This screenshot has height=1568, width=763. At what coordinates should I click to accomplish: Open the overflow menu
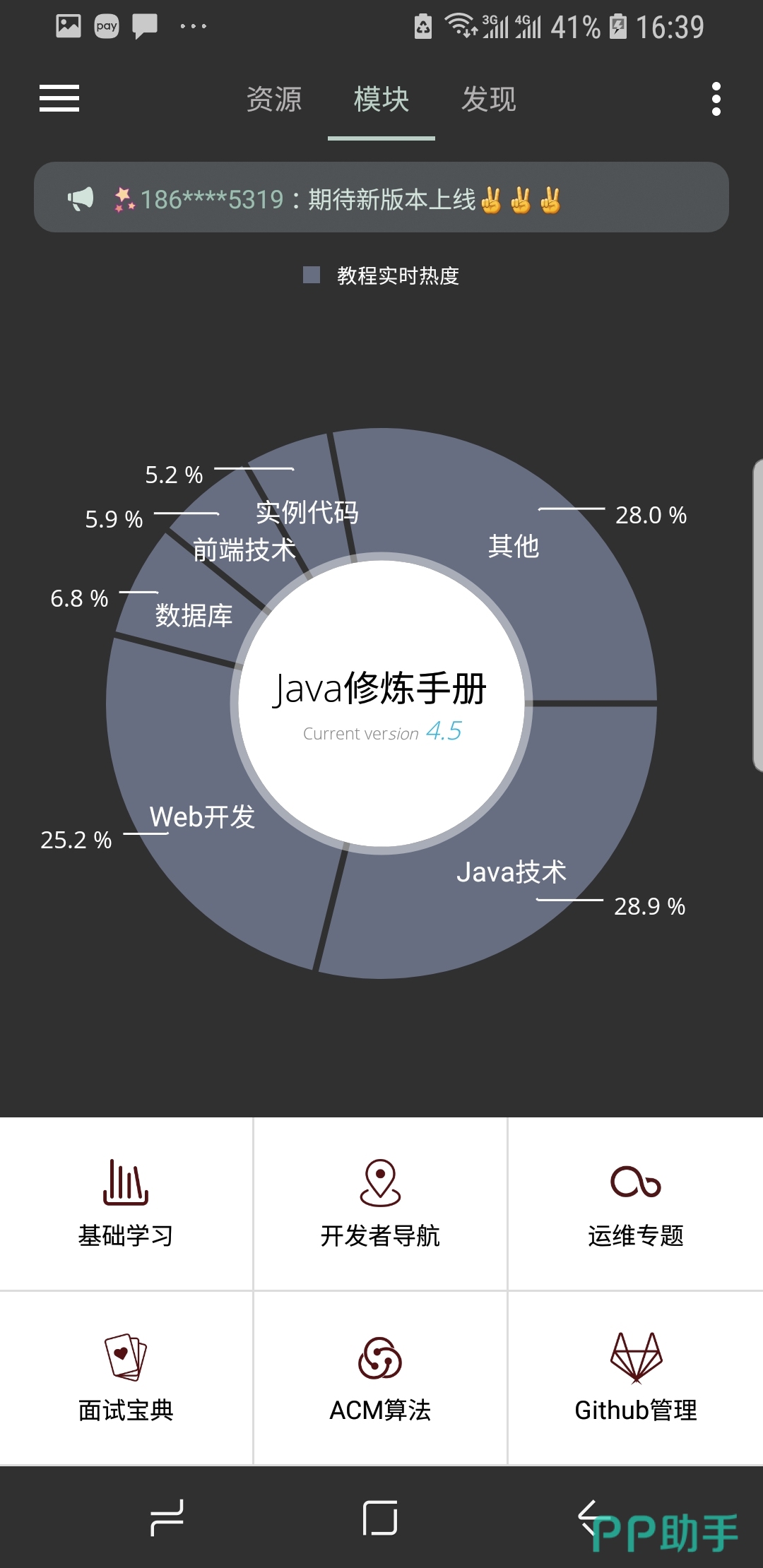coord(716,99)
